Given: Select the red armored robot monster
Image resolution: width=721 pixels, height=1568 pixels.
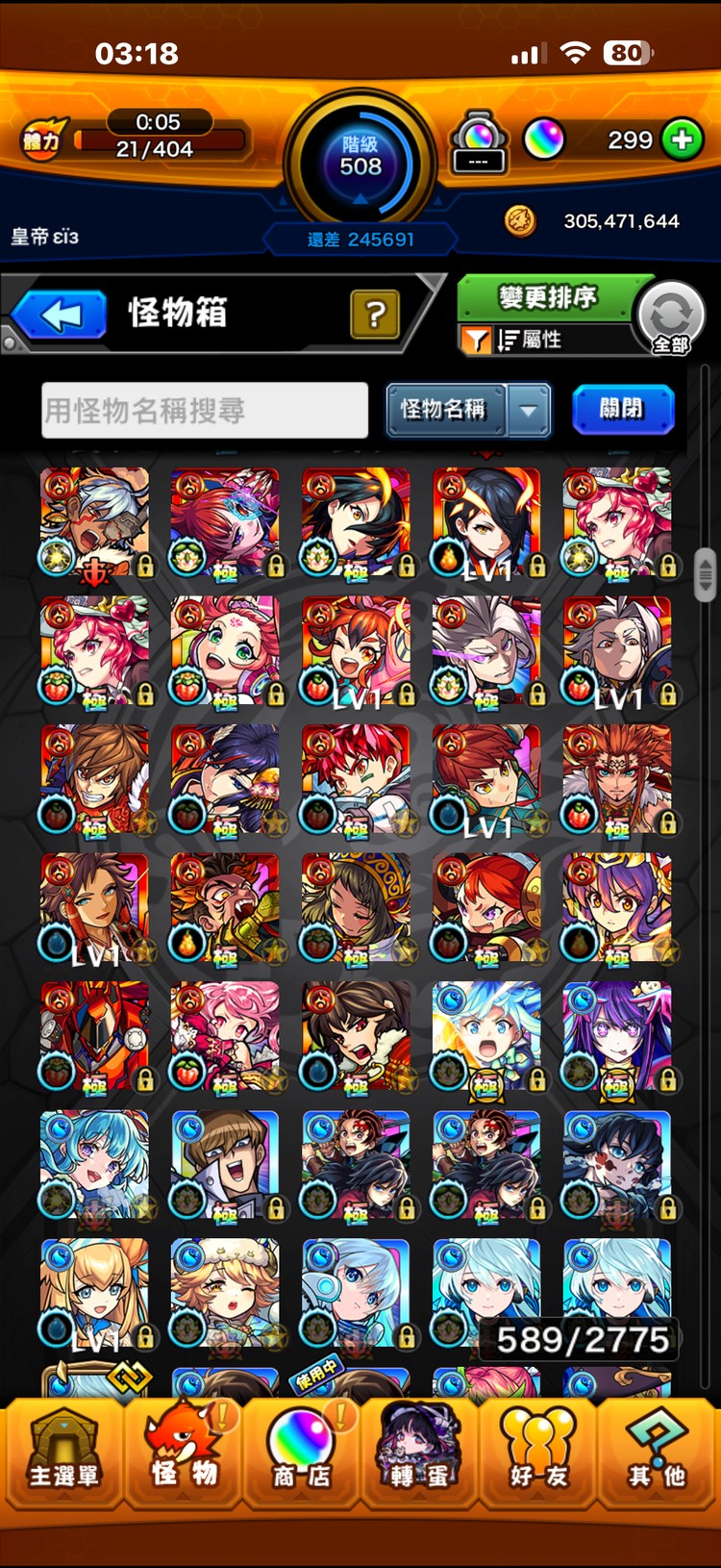Looking at the screenshot, I should pyautogui.click(x=94, y=1036).
